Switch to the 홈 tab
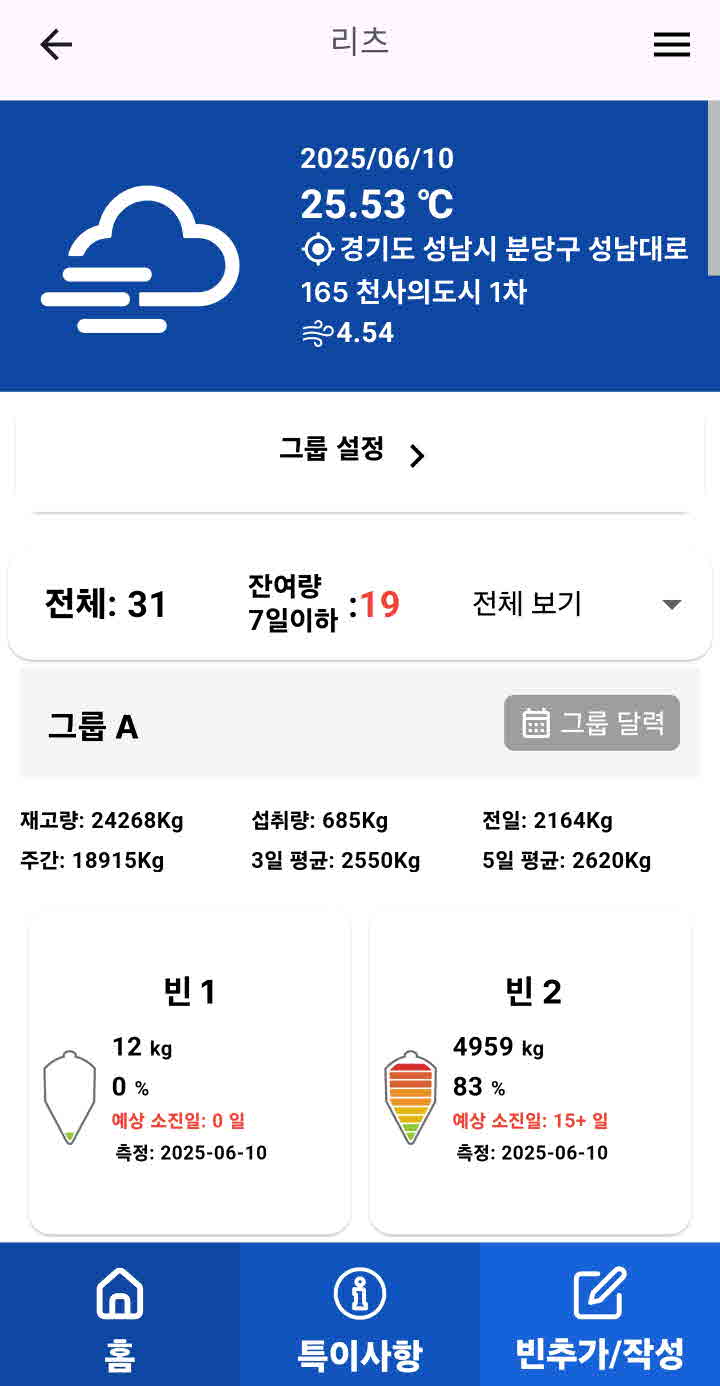This screenshot has width=720, height=1386. coord(120,1315)
